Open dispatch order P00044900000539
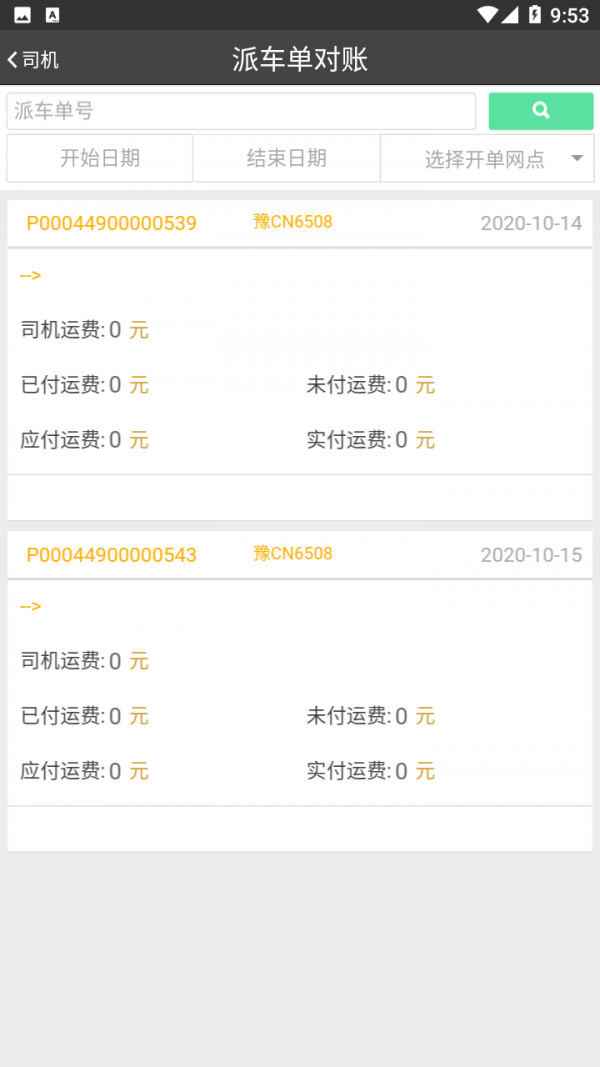This screenshot has height=1067, width=600. click(111, 223)
